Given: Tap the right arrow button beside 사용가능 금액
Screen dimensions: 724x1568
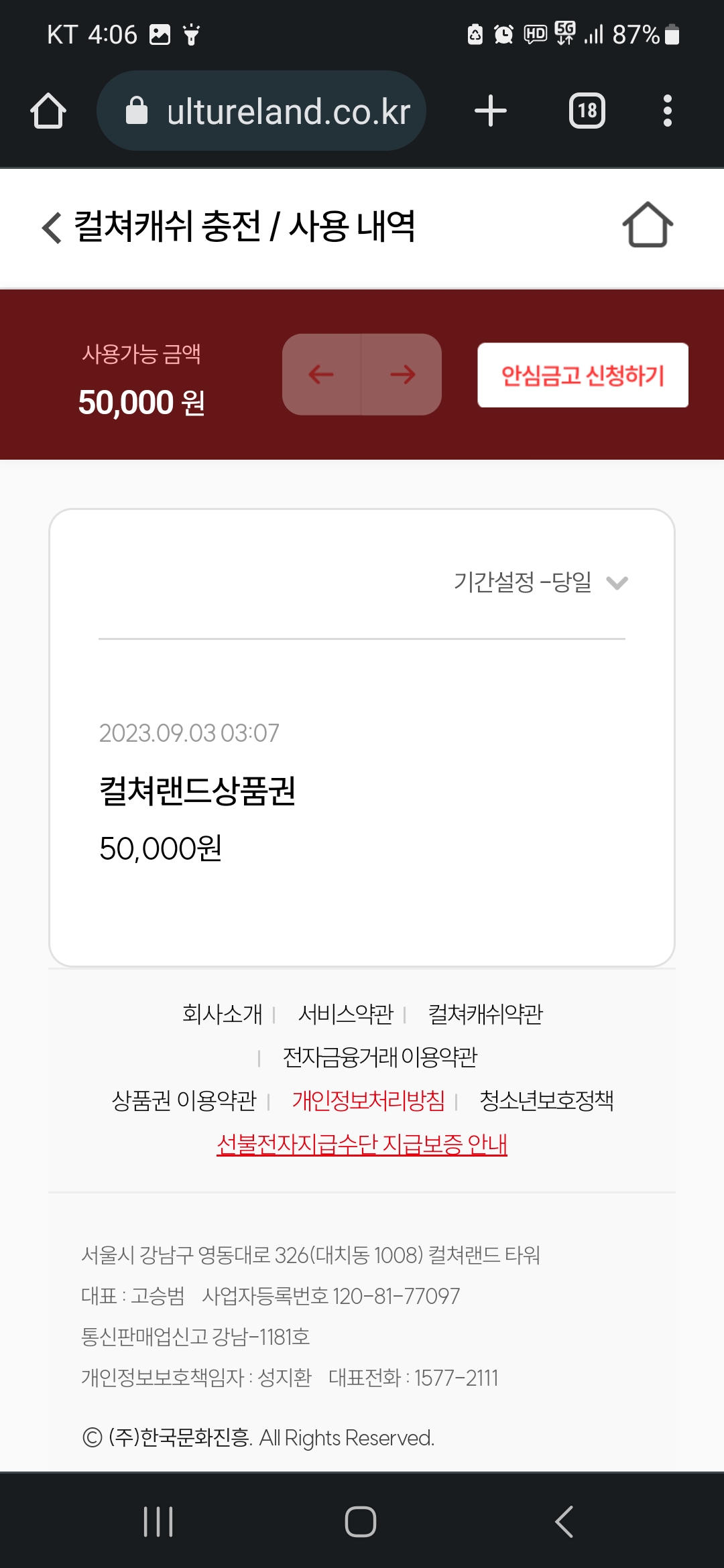Looking at the screenshot, I should click(402, 374).
